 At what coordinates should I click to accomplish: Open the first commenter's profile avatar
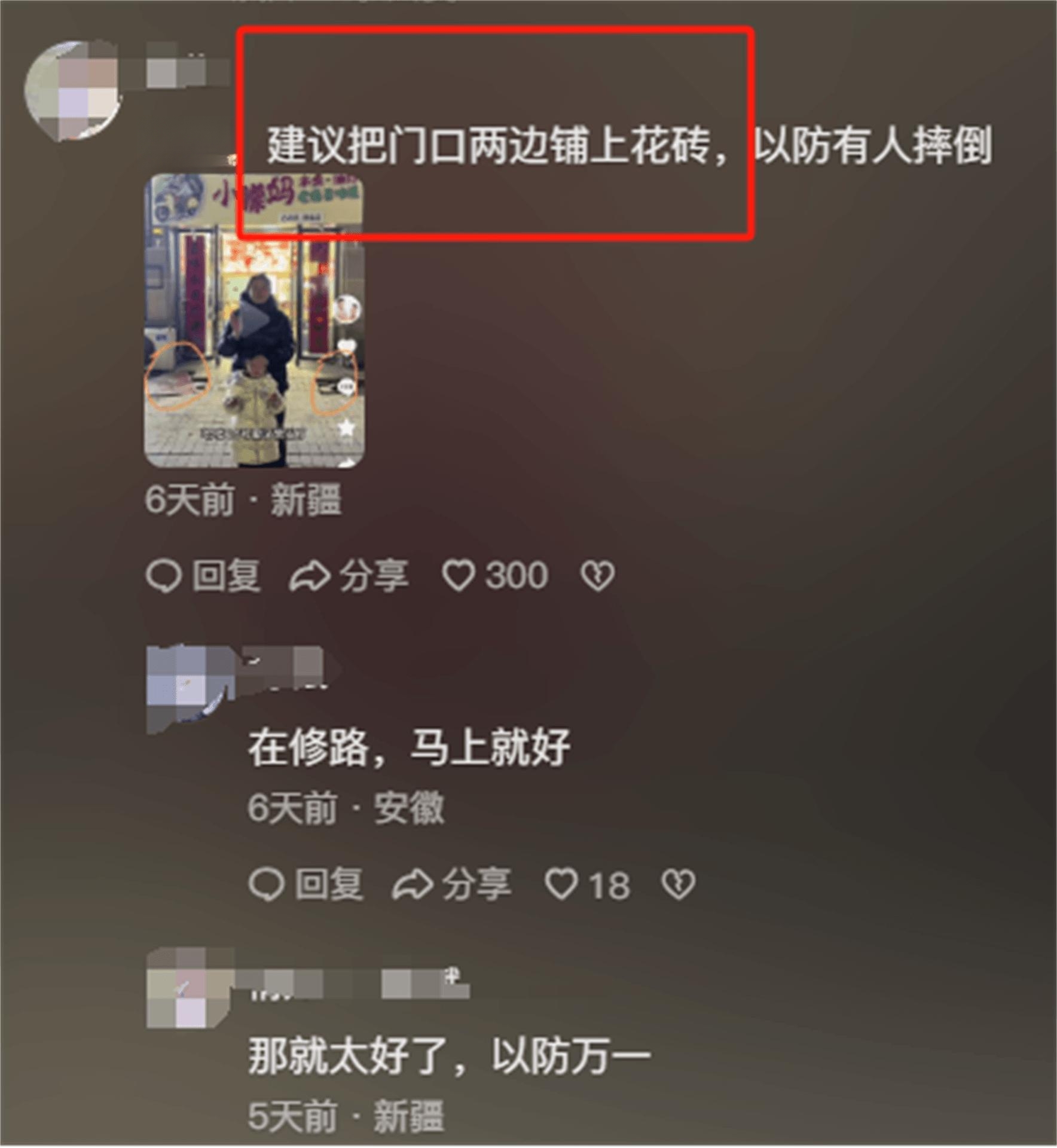73,91
